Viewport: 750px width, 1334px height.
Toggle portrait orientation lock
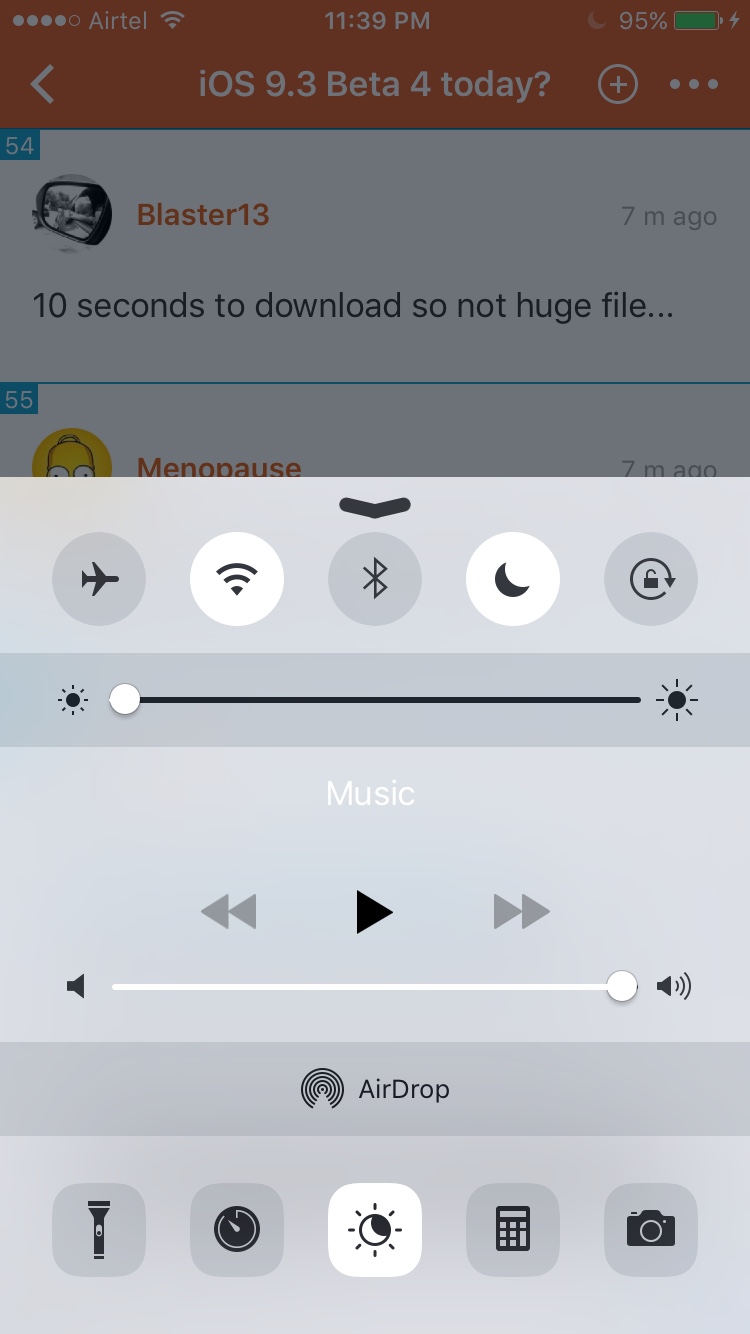tap(651, 579)
